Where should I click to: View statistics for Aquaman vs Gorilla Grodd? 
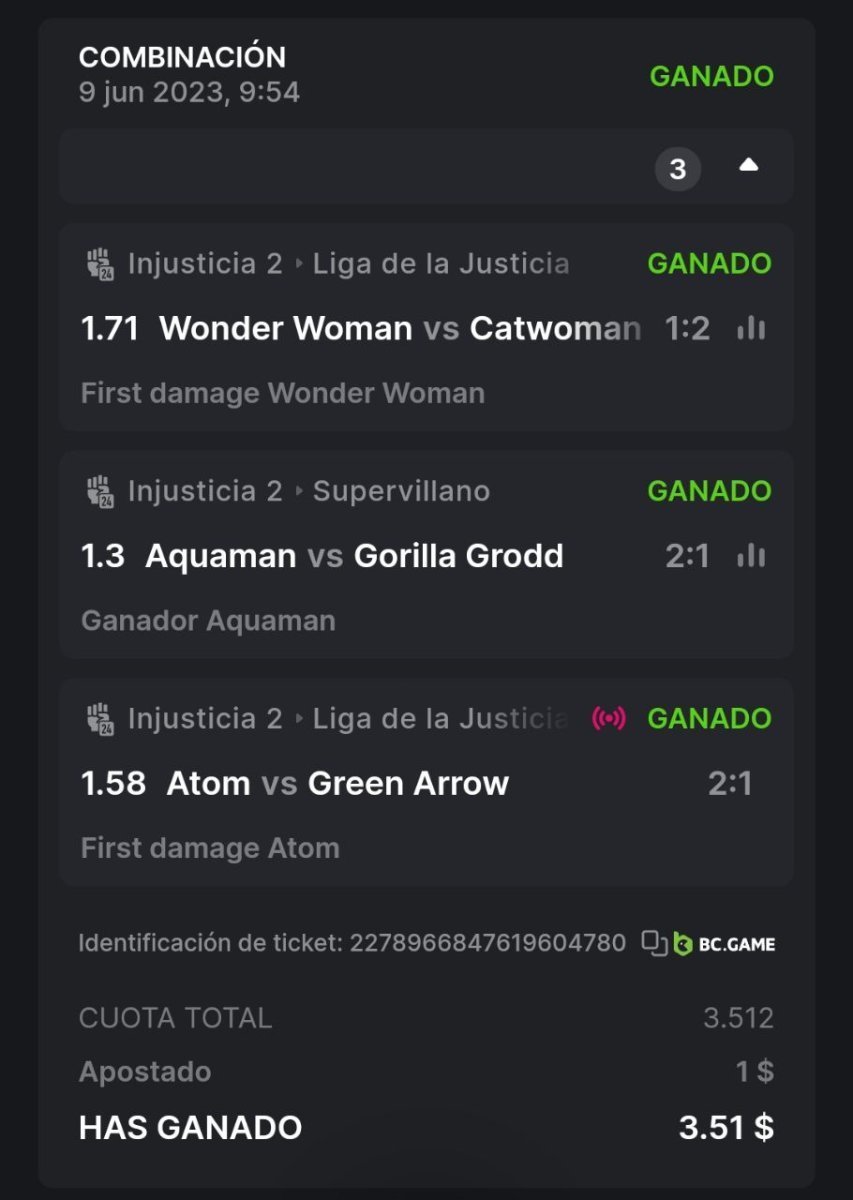(750, 555)
